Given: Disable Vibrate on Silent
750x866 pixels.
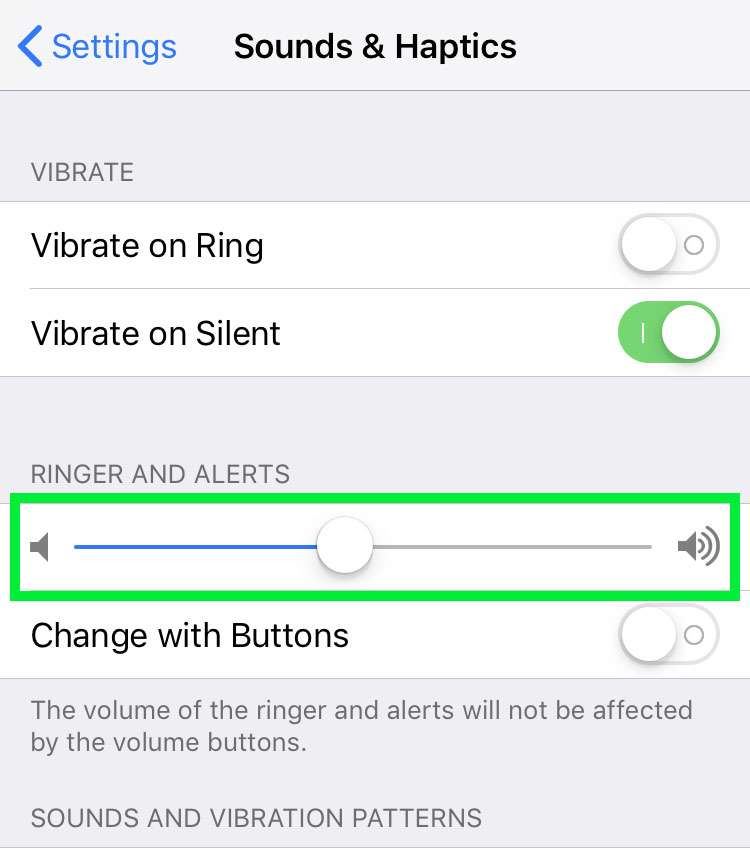Looking at the screenshot, I should click(668, 332).
